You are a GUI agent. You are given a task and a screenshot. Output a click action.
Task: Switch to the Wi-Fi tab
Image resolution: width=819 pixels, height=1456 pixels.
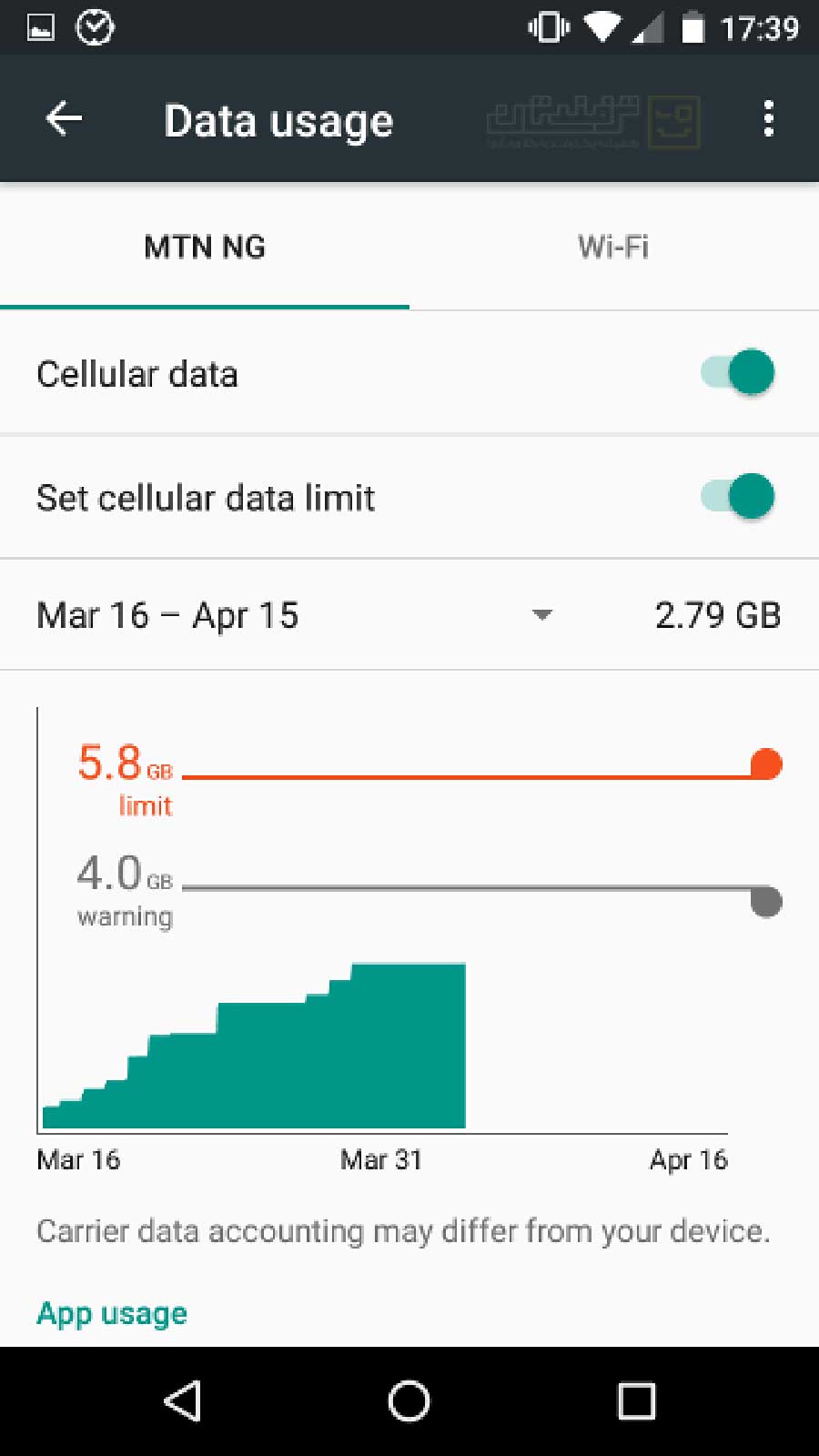pos(613,247)
